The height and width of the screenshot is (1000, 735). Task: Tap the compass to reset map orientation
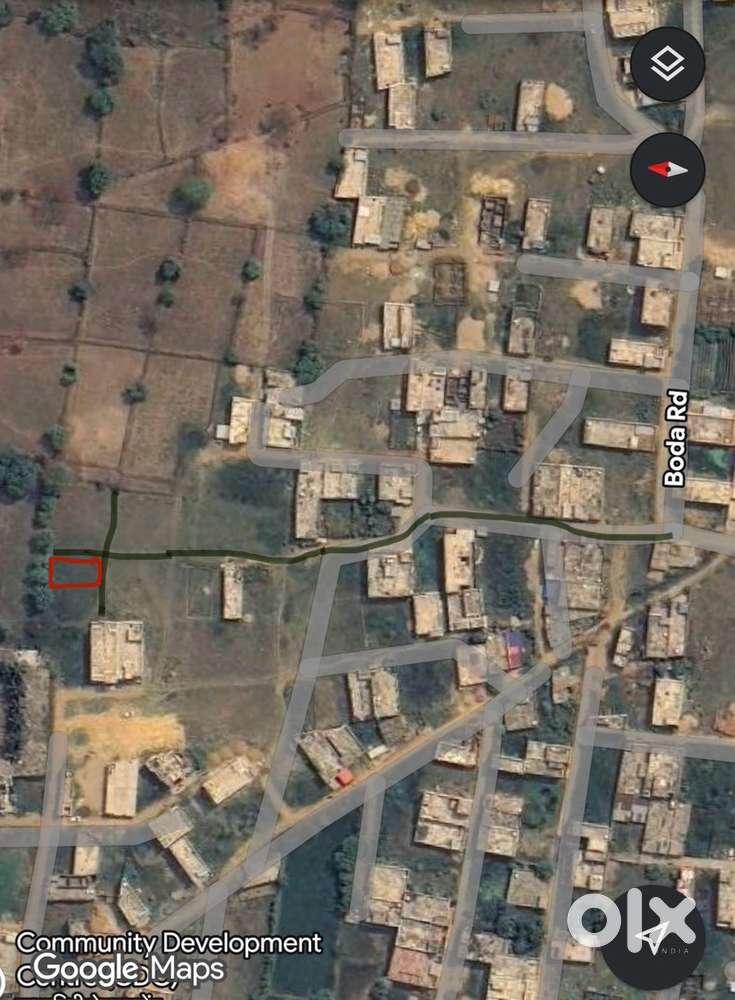[667, 170]
